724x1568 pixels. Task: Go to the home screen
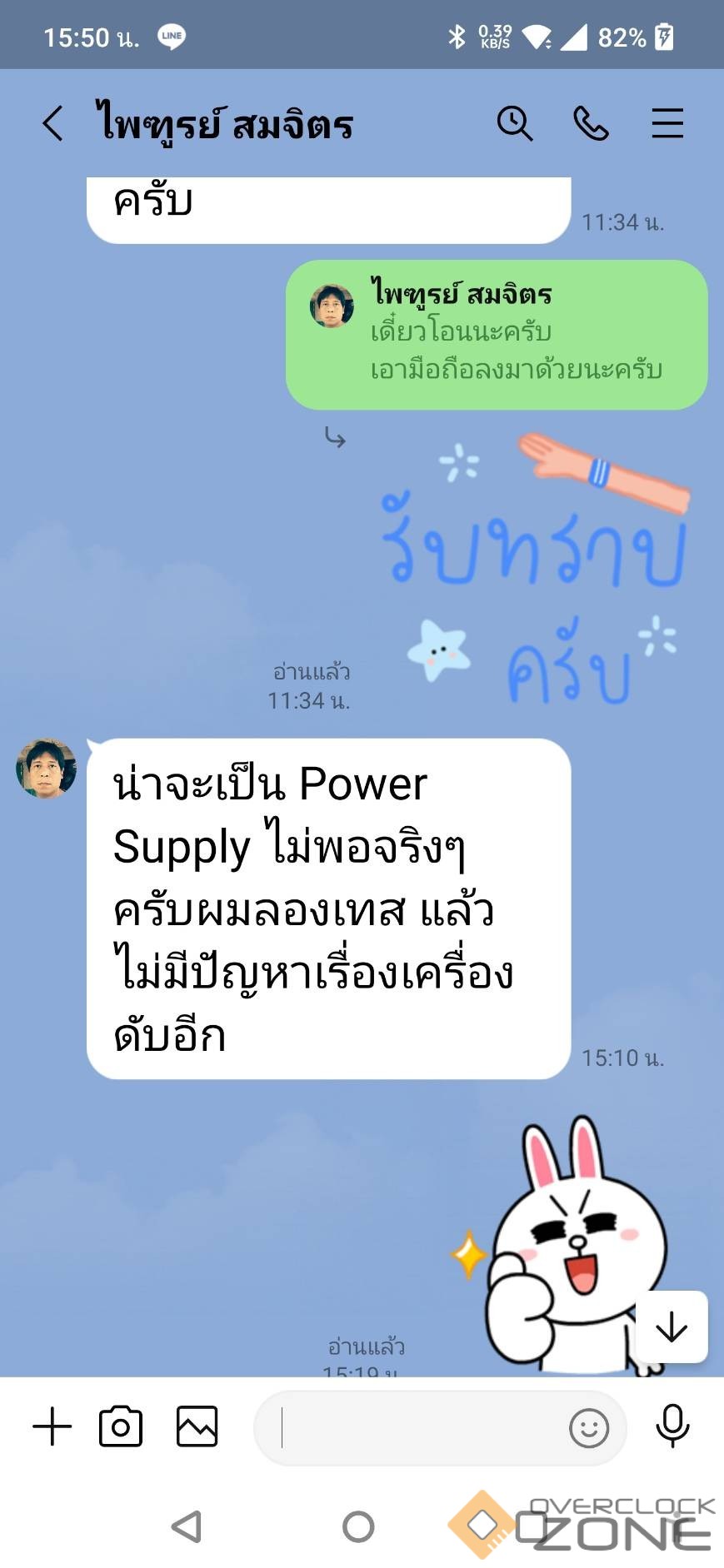pyautogui.click(x=358, y=1526)
